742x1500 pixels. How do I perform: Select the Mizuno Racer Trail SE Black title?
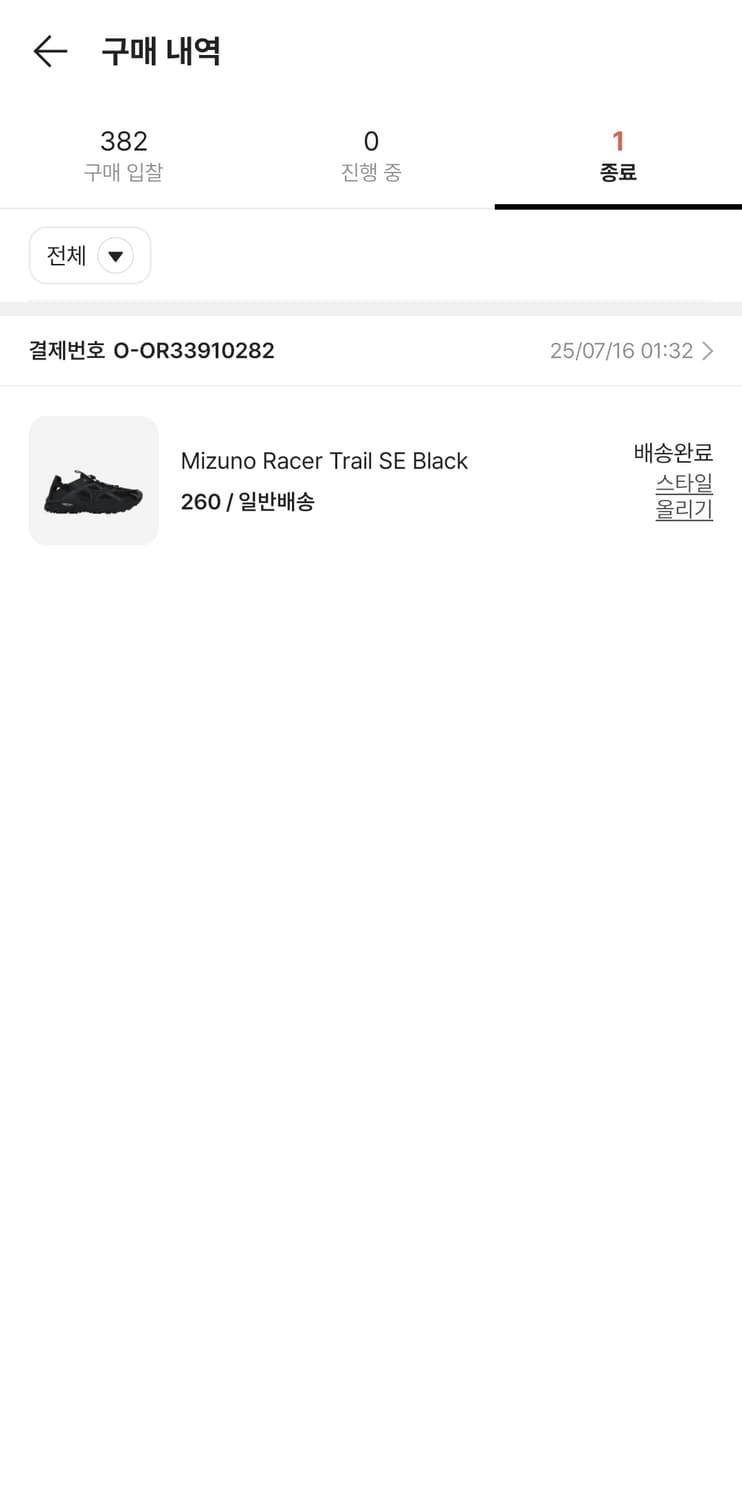323,461
